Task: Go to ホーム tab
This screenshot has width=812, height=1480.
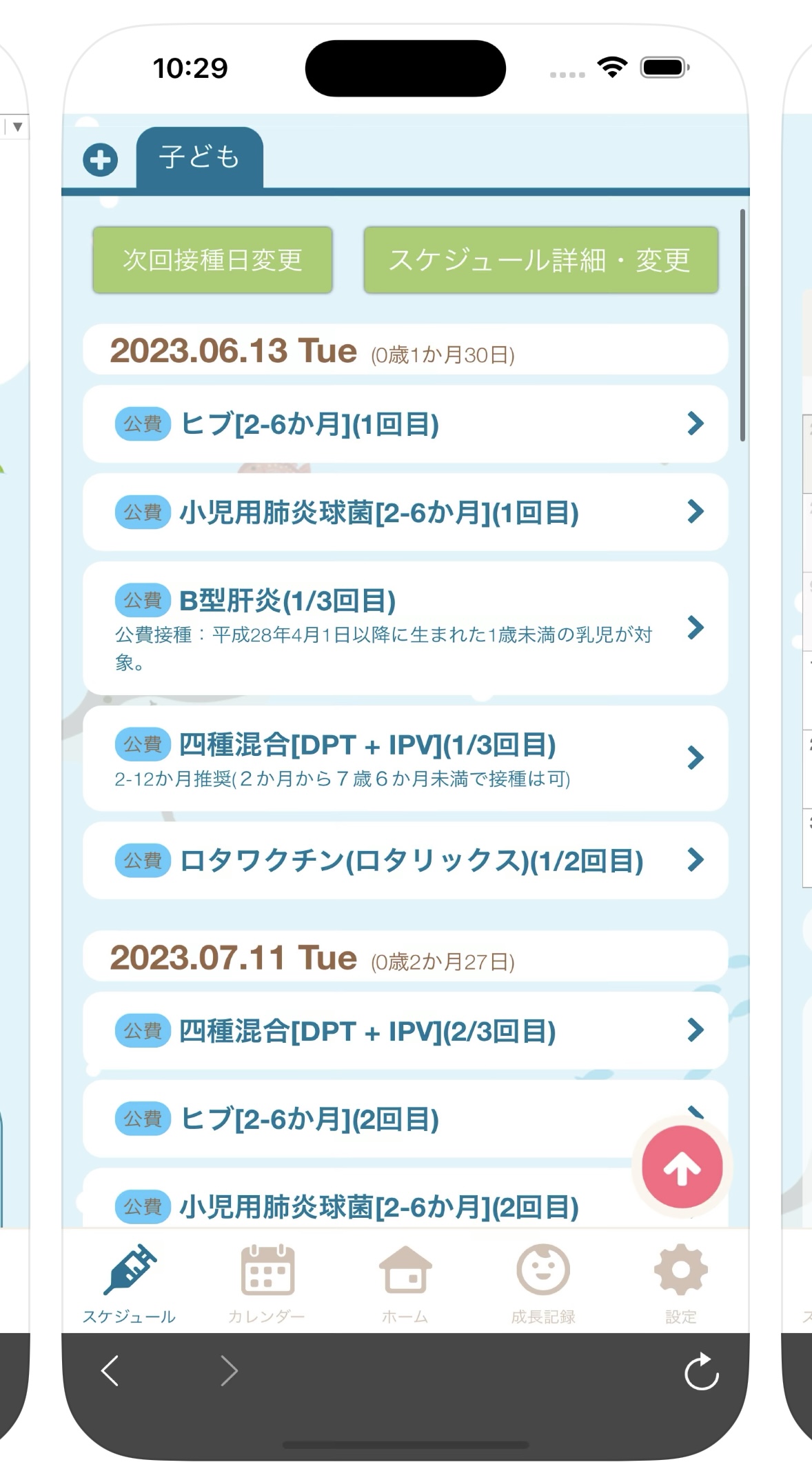Action: (405, 1284)
